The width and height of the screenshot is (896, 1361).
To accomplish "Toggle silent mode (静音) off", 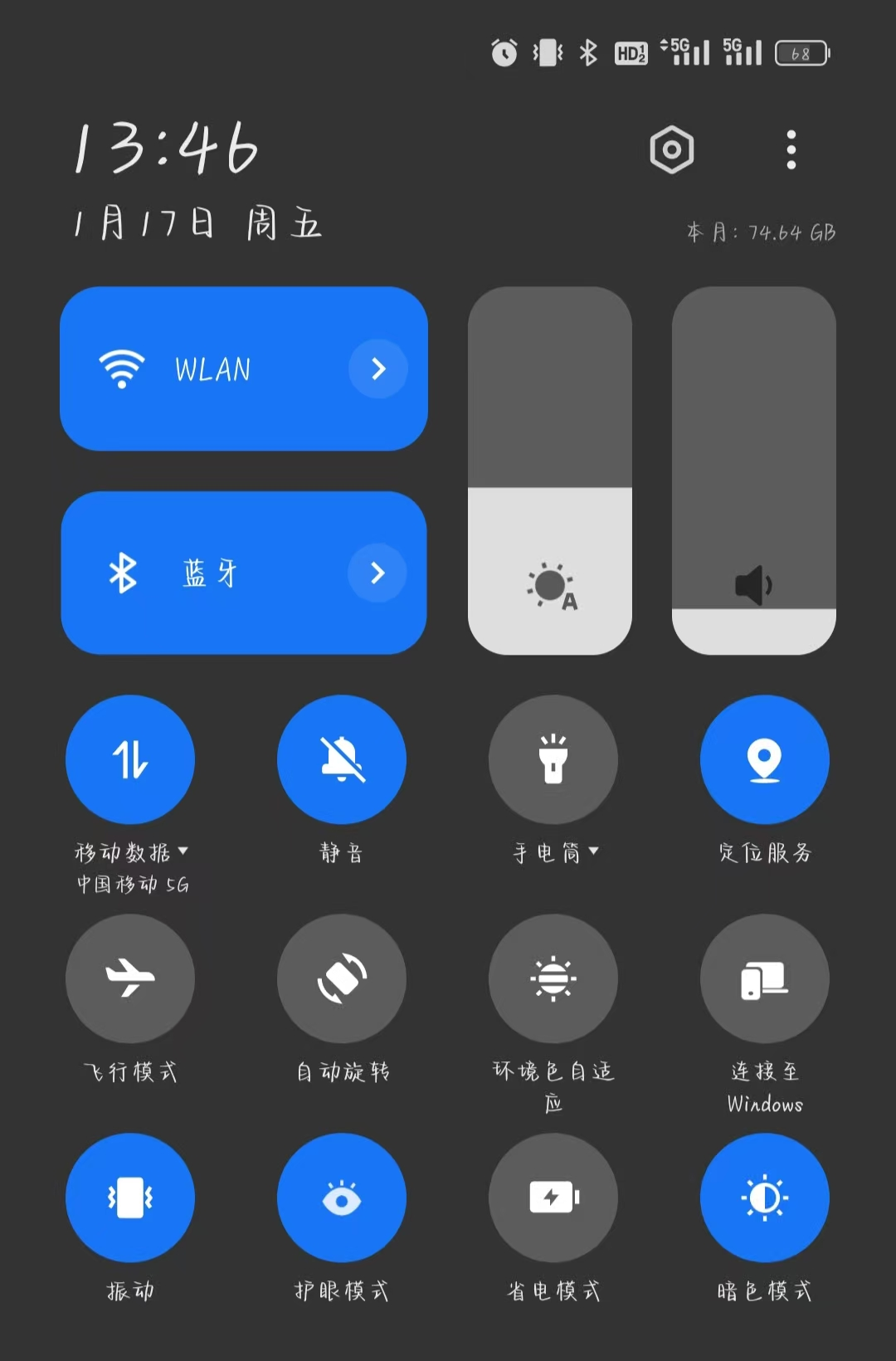I will (341, 759).
